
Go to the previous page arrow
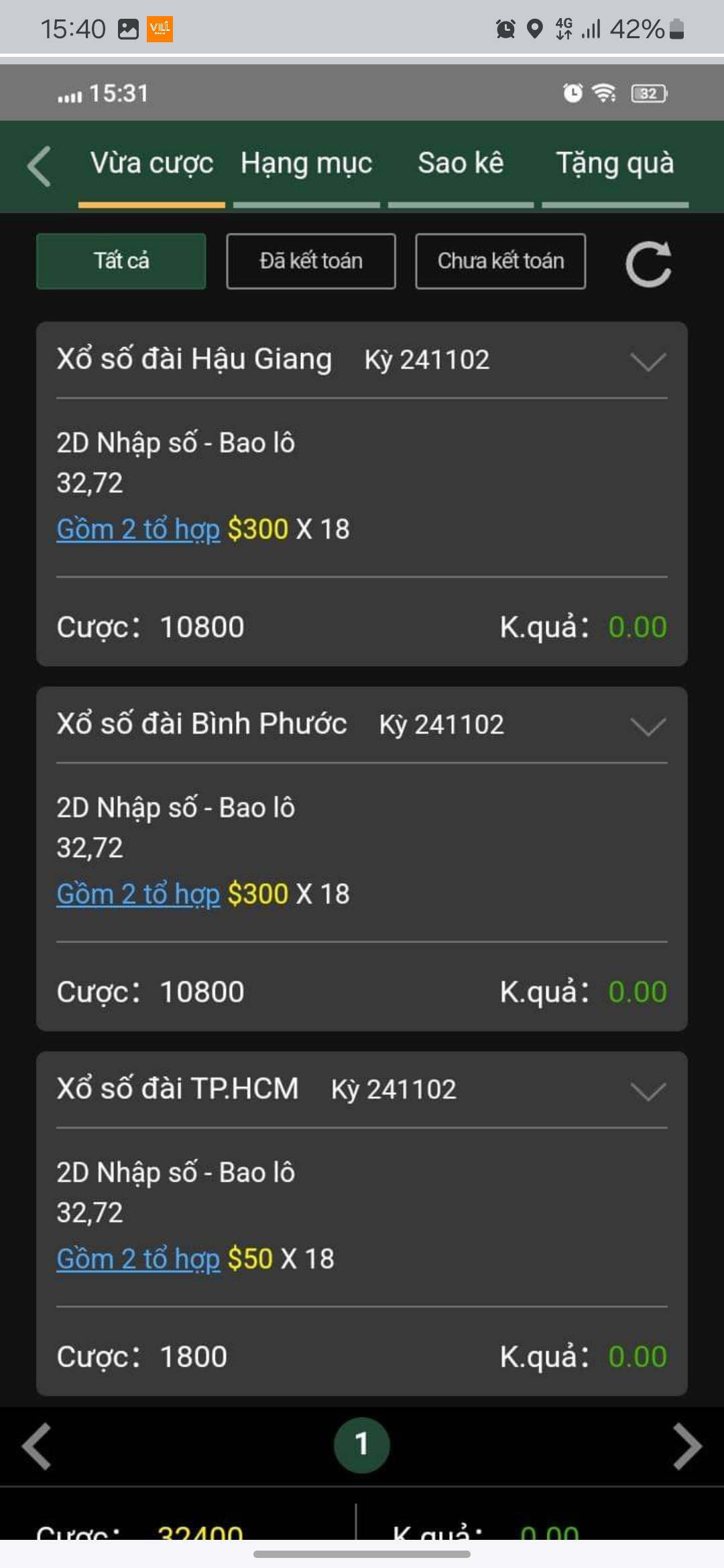[36, 1446]
